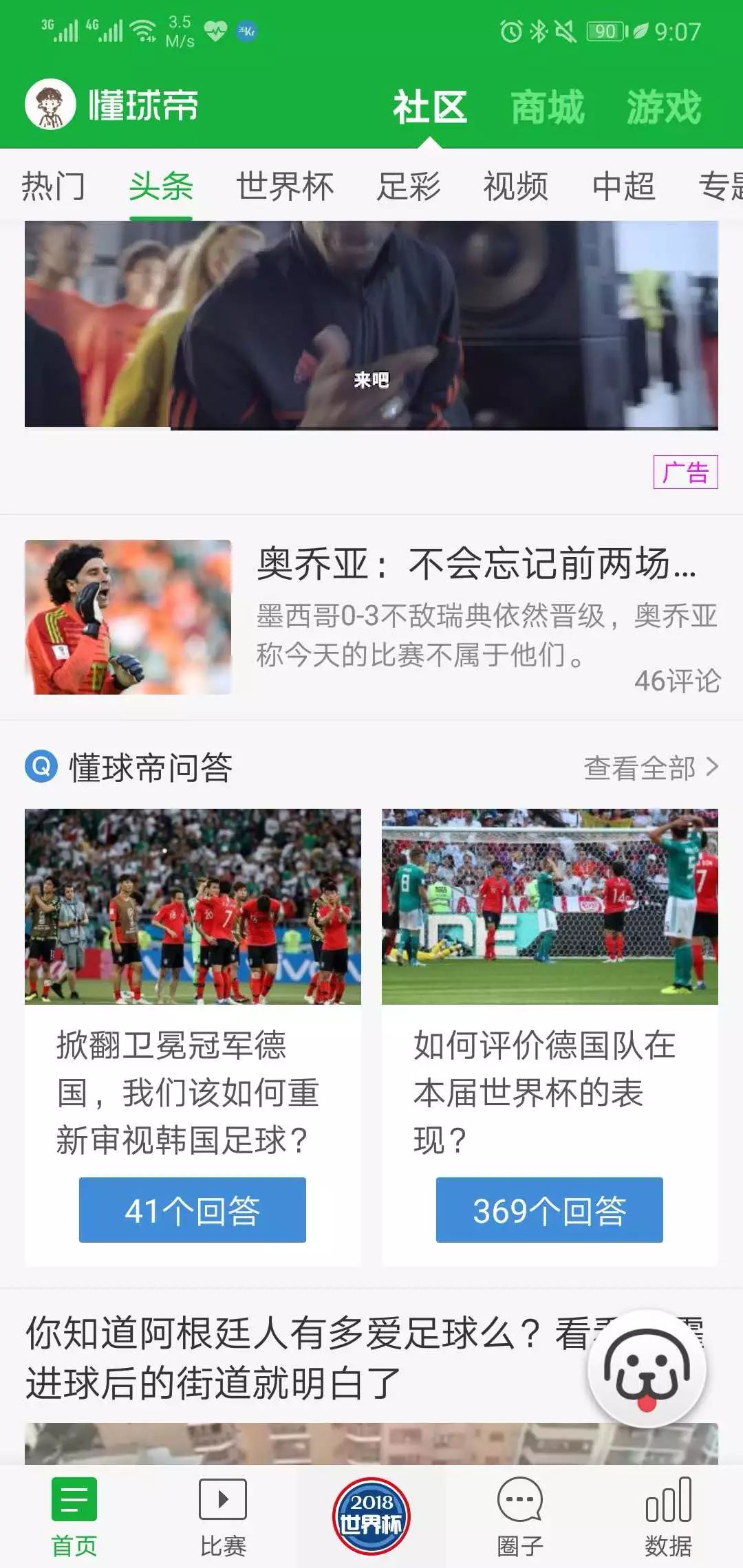The height and width of the screenshot is (1568, 743).
Task: Open the 足彩 tab
Action: point(409,186)
